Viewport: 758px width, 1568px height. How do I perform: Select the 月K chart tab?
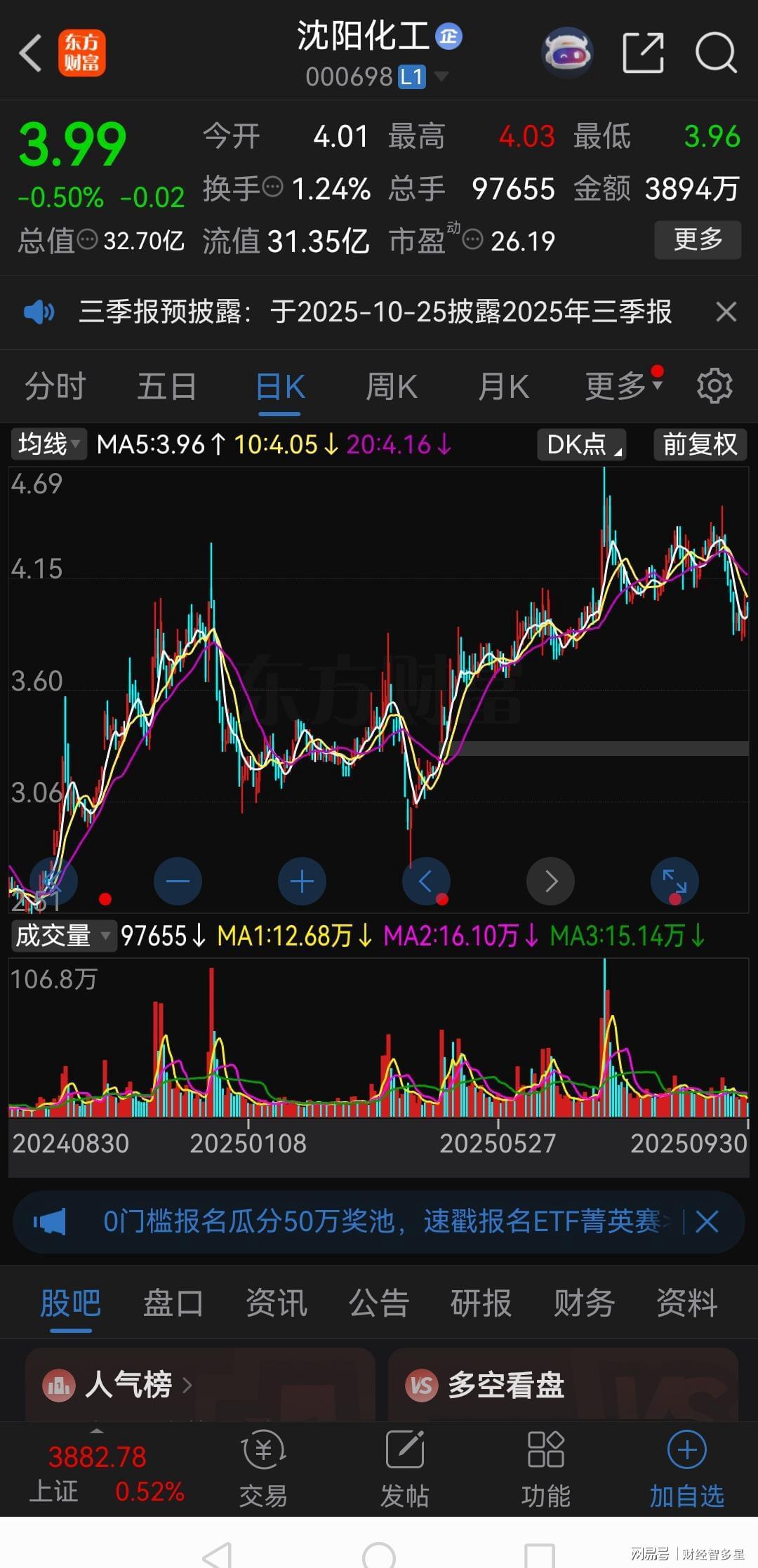[503, 387]
